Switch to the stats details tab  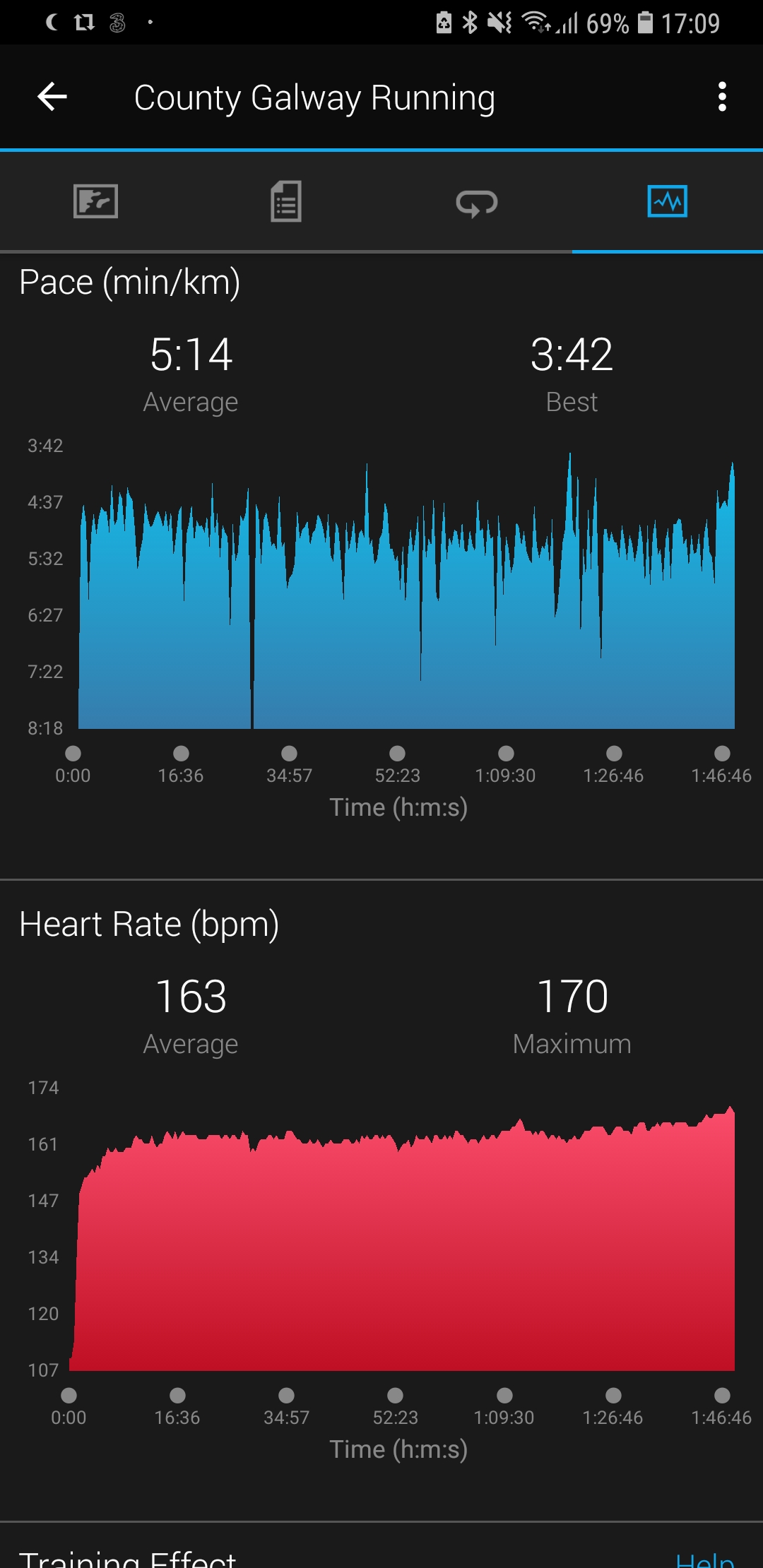pos(286,202)
